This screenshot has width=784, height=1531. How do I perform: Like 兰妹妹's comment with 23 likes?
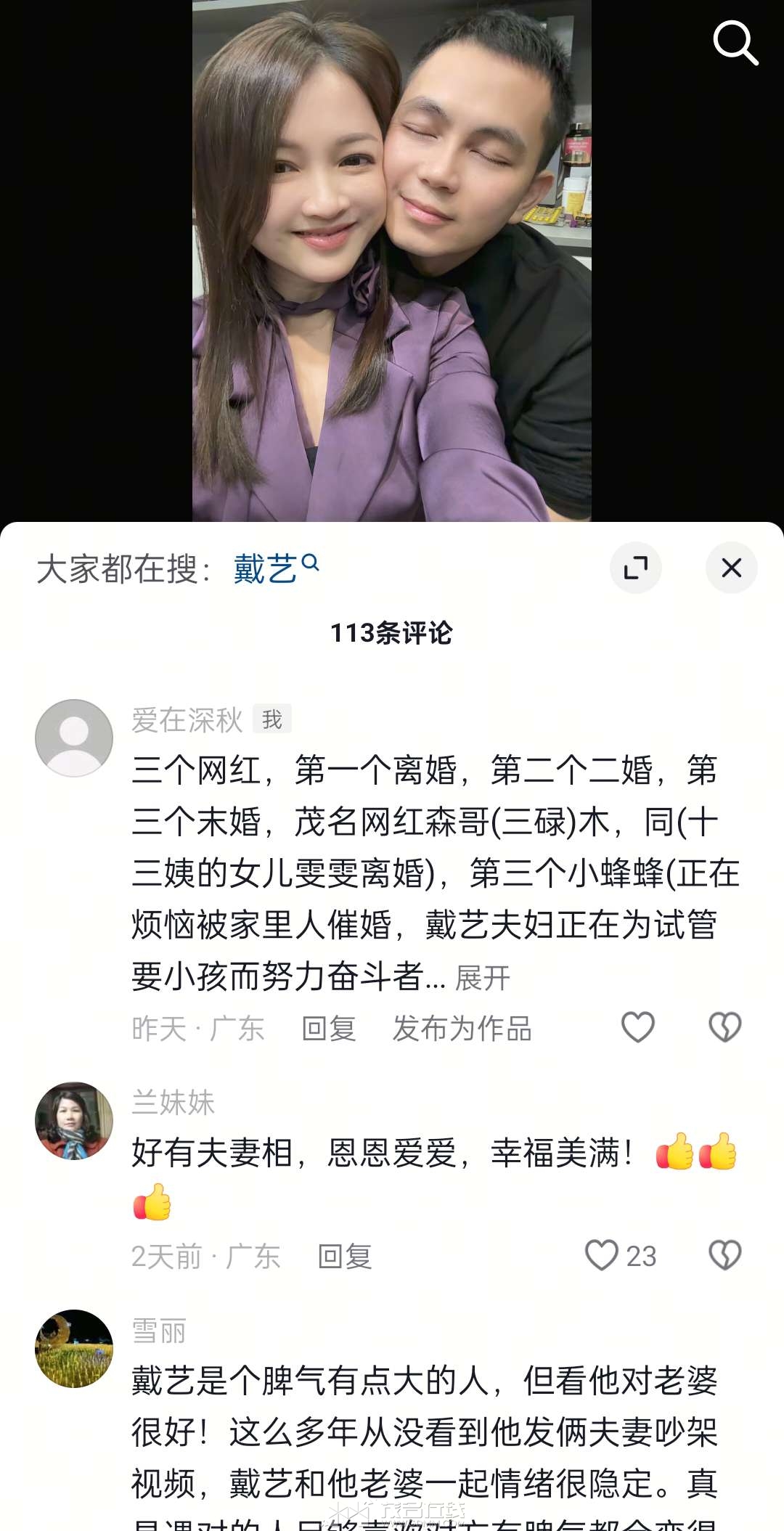602,1255
